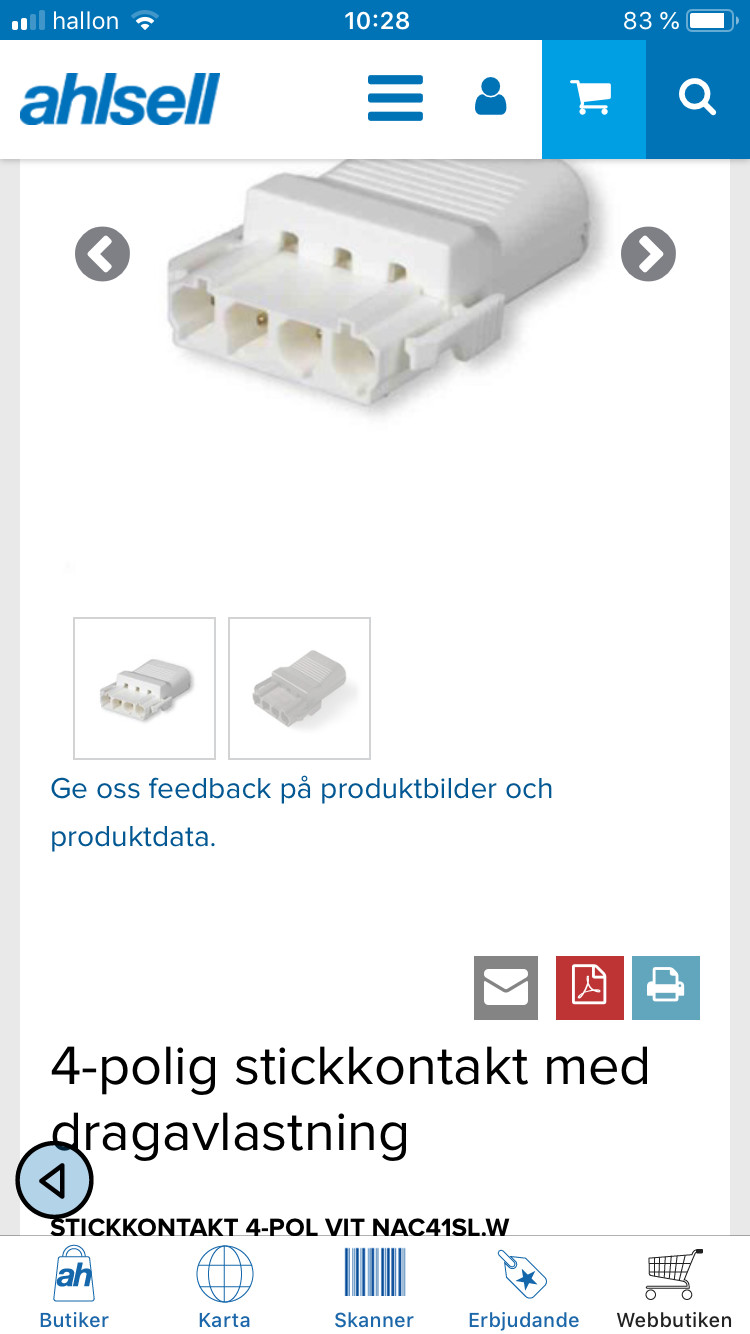Select the first product thumbnail
750x1334 pixels.
click(145, 688)
